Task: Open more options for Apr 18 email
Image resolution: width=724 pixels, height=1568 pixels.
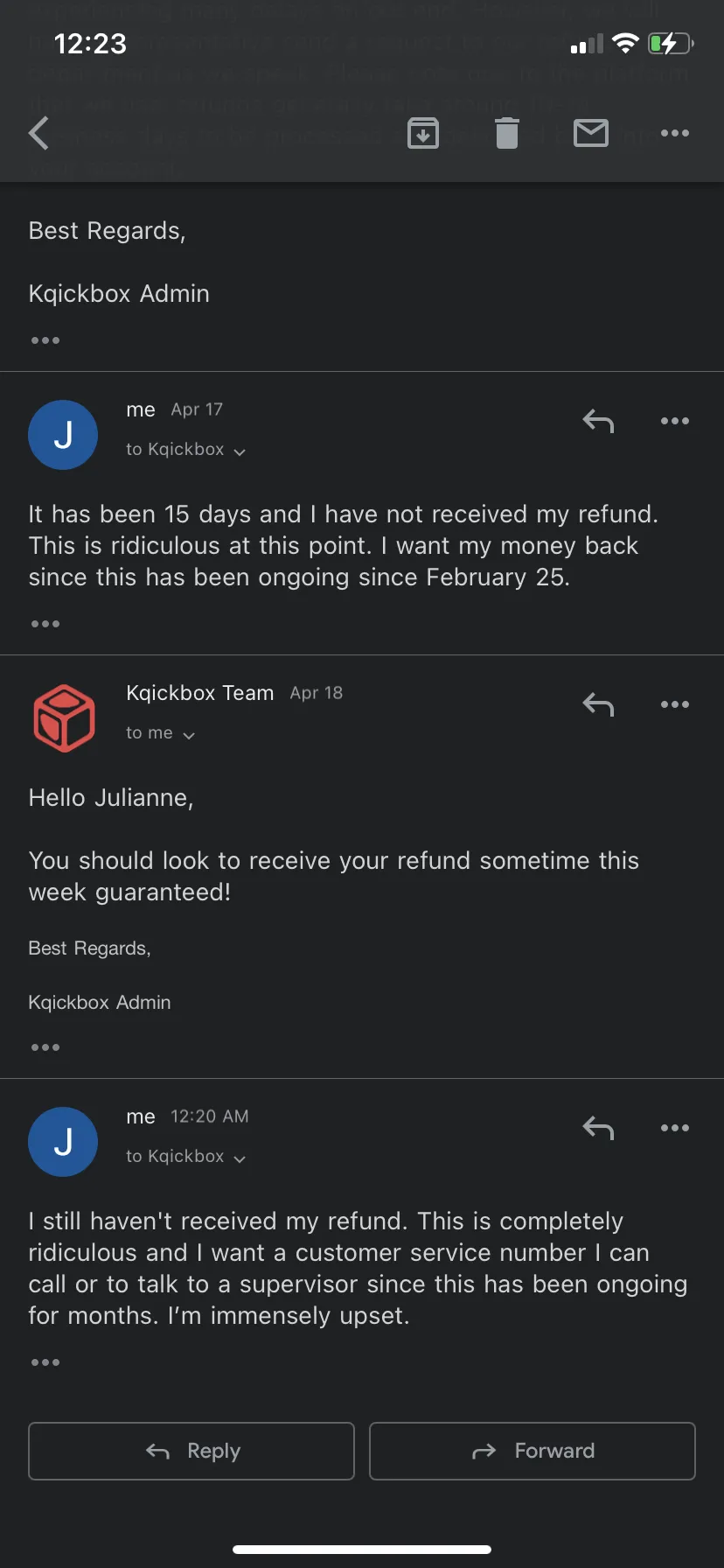Action: [x=675, y=704]
